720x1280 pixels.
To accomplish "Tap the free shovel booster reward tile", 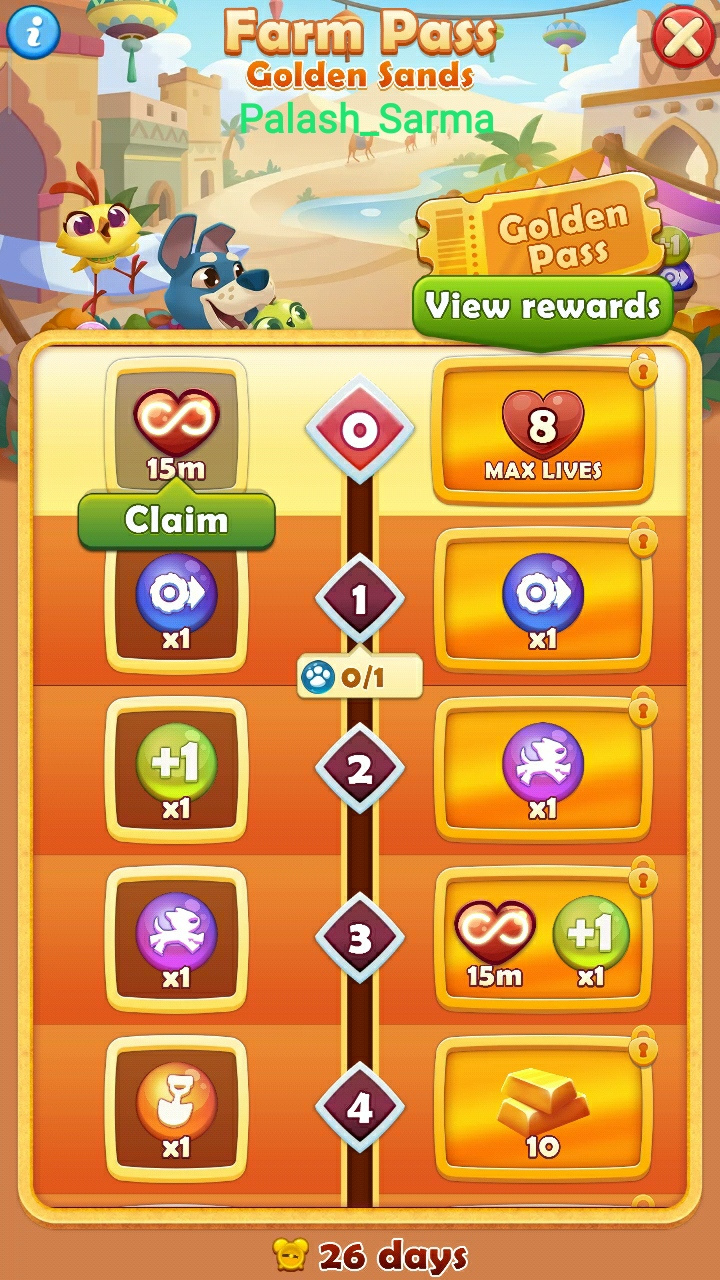I will point(176,1110).
